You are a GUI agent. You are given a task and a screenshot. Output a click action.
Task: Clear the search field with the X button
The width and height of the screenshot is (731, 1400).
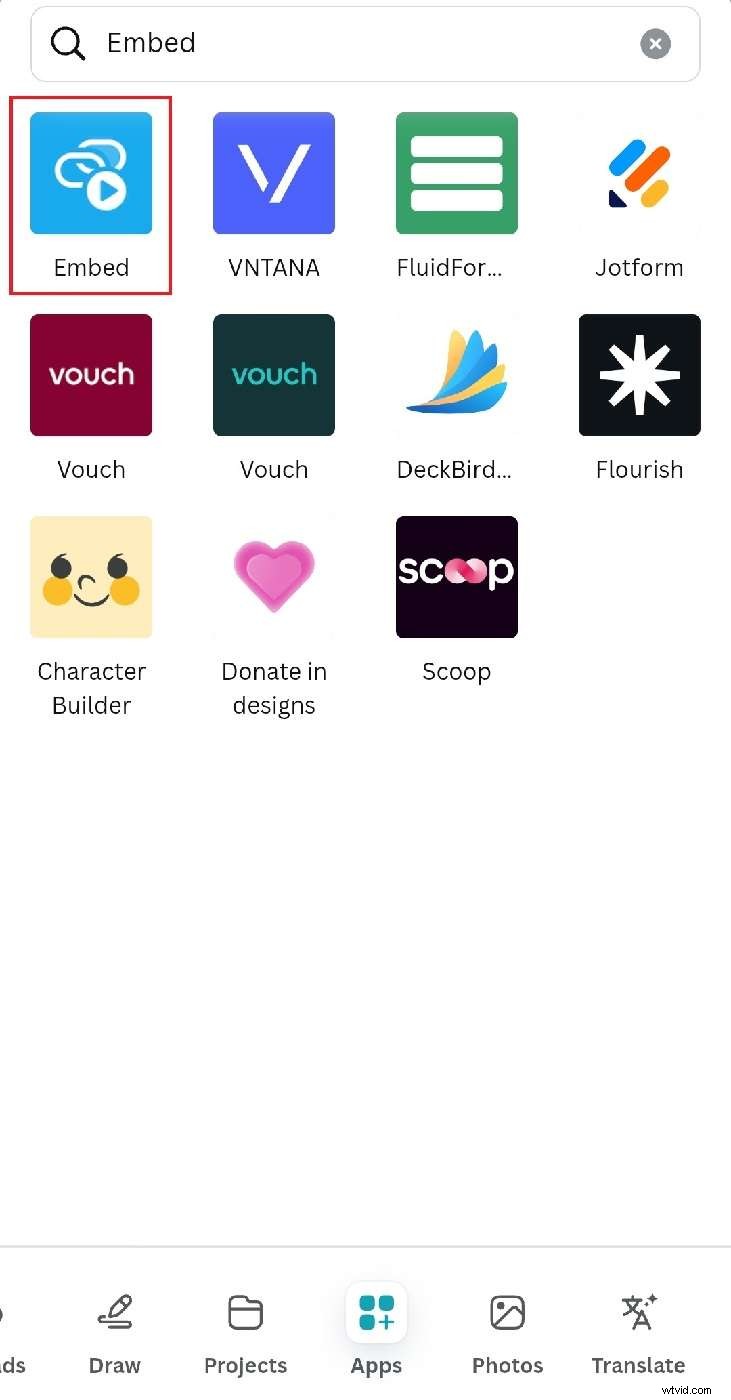(x=655, y=43)
